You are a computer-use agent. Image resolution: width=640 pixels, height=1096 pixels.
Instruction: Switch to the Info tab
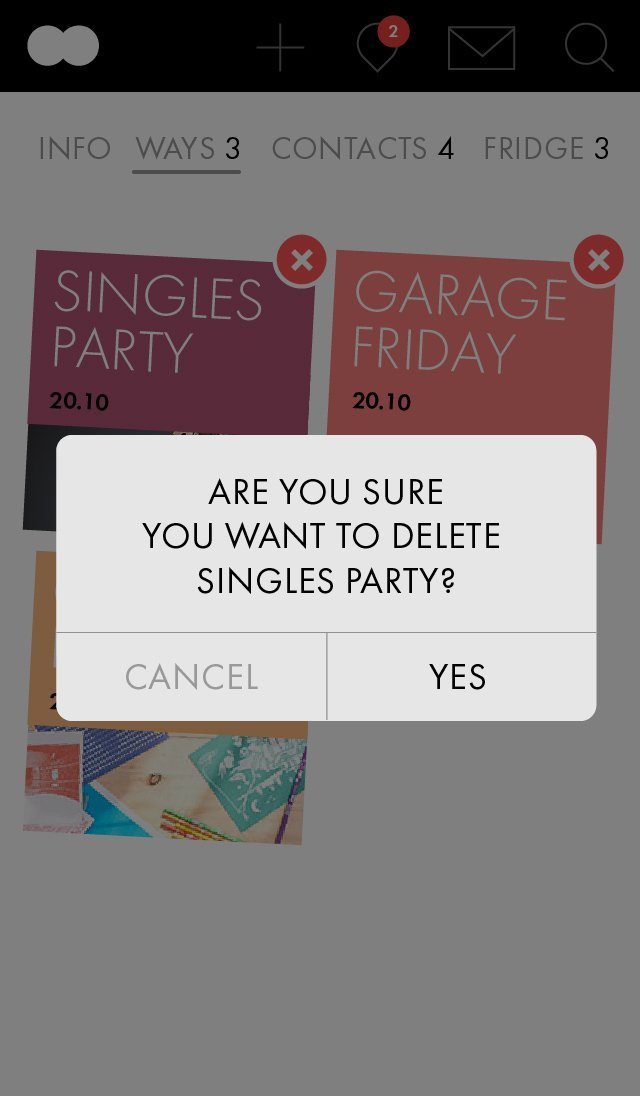(x=74, y=149)
